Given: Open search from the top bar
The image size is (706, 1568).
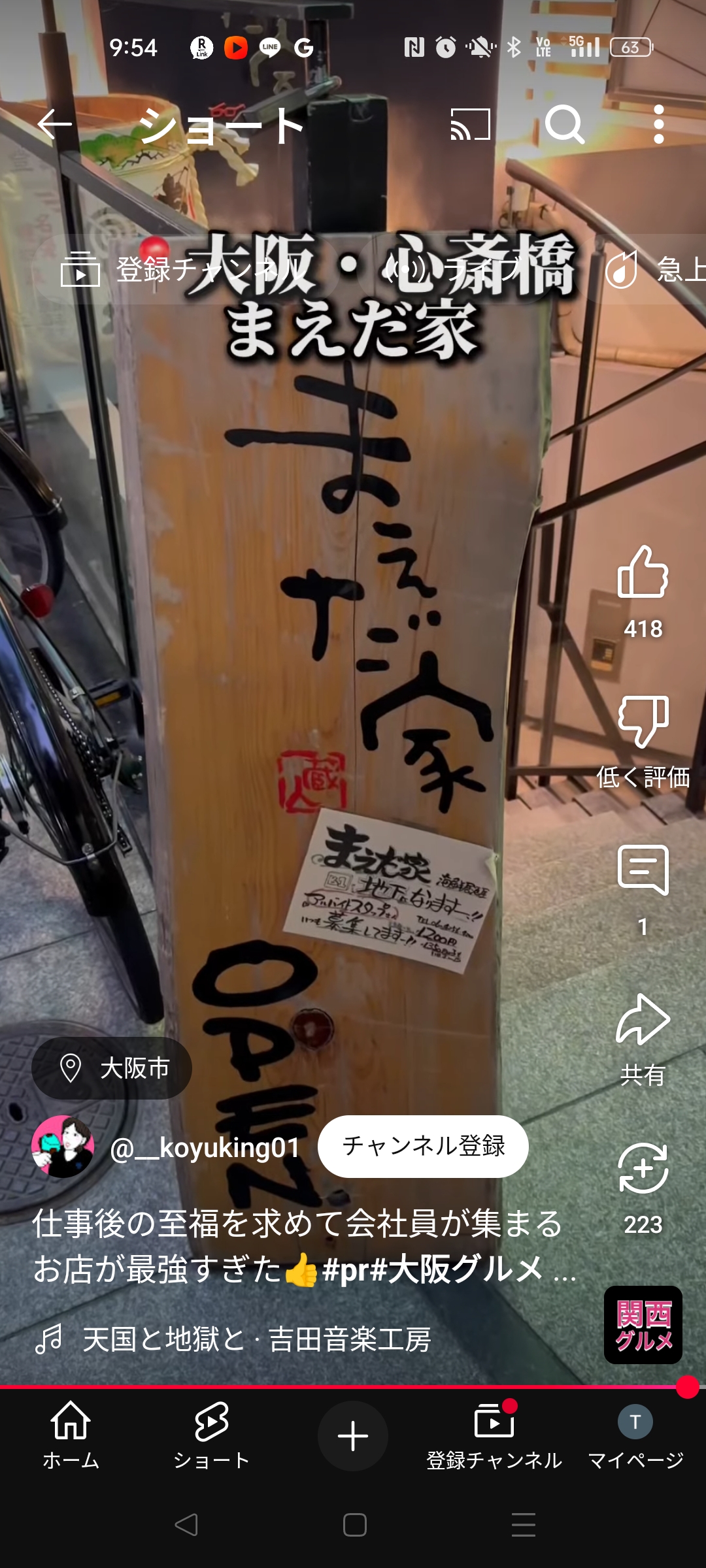Looking at the screenshot, I should pyautogui.click(x=565, y=124).
